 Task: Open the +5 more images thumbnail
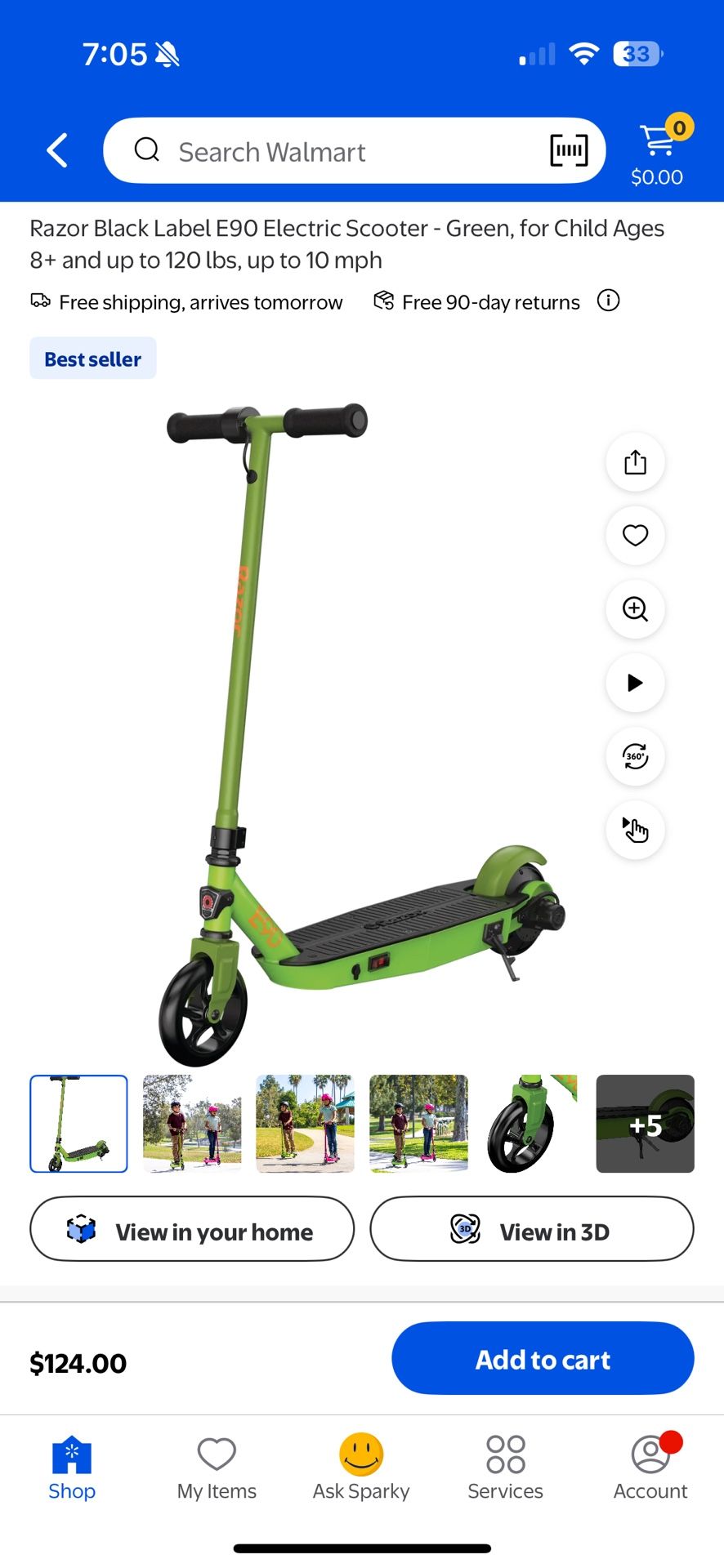click(x=645, y=1124)
